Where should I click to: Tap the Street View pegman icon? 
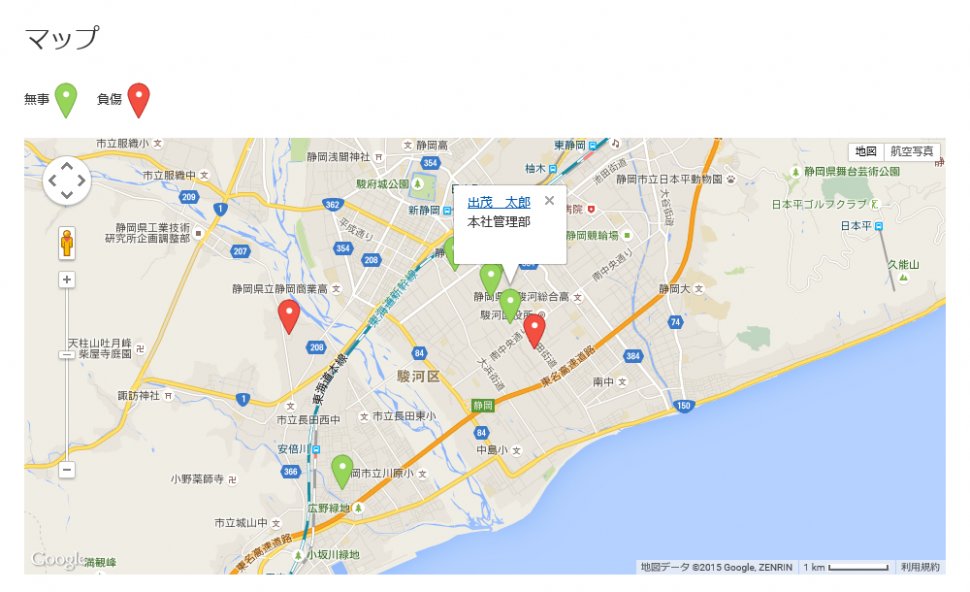click(x=67, y=243)
